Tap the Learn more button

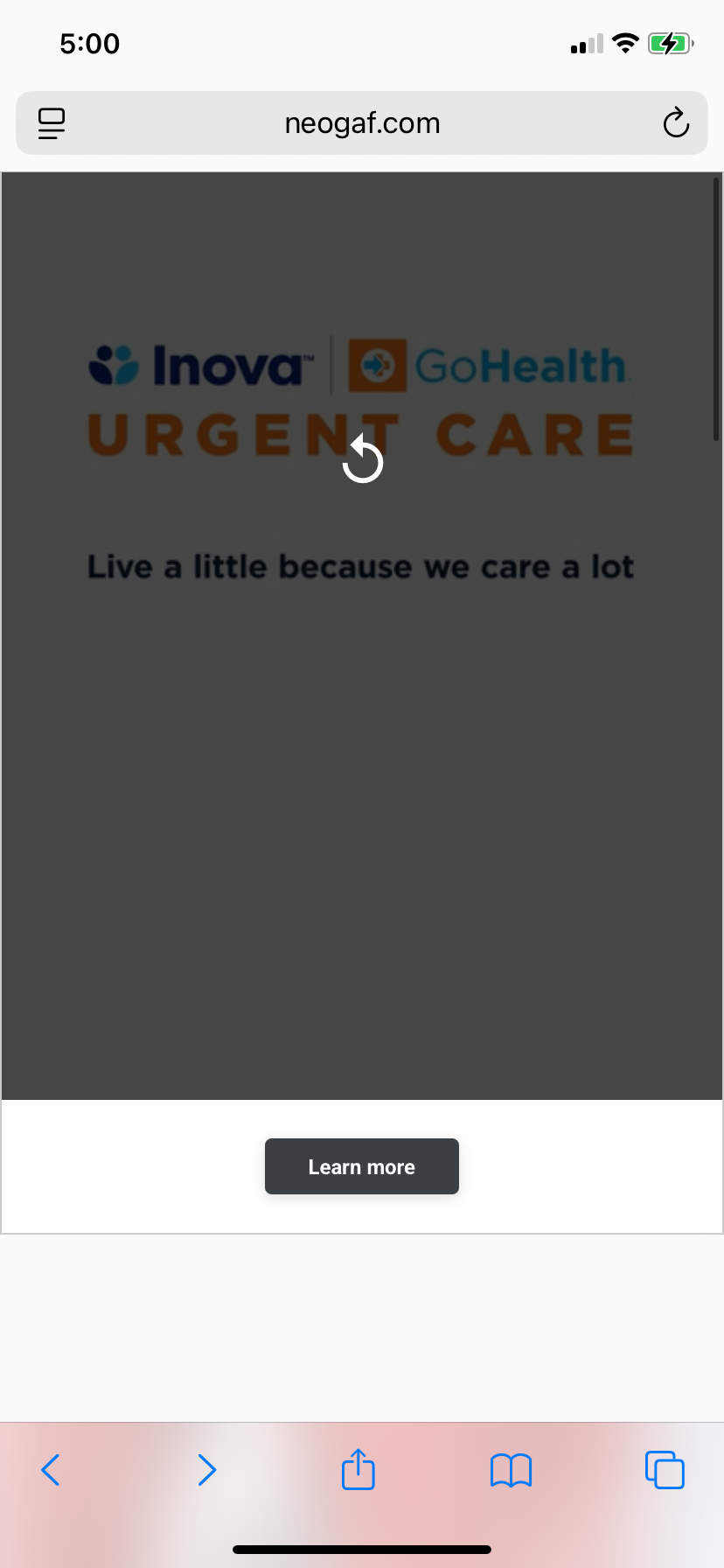tap(362, 1166)
